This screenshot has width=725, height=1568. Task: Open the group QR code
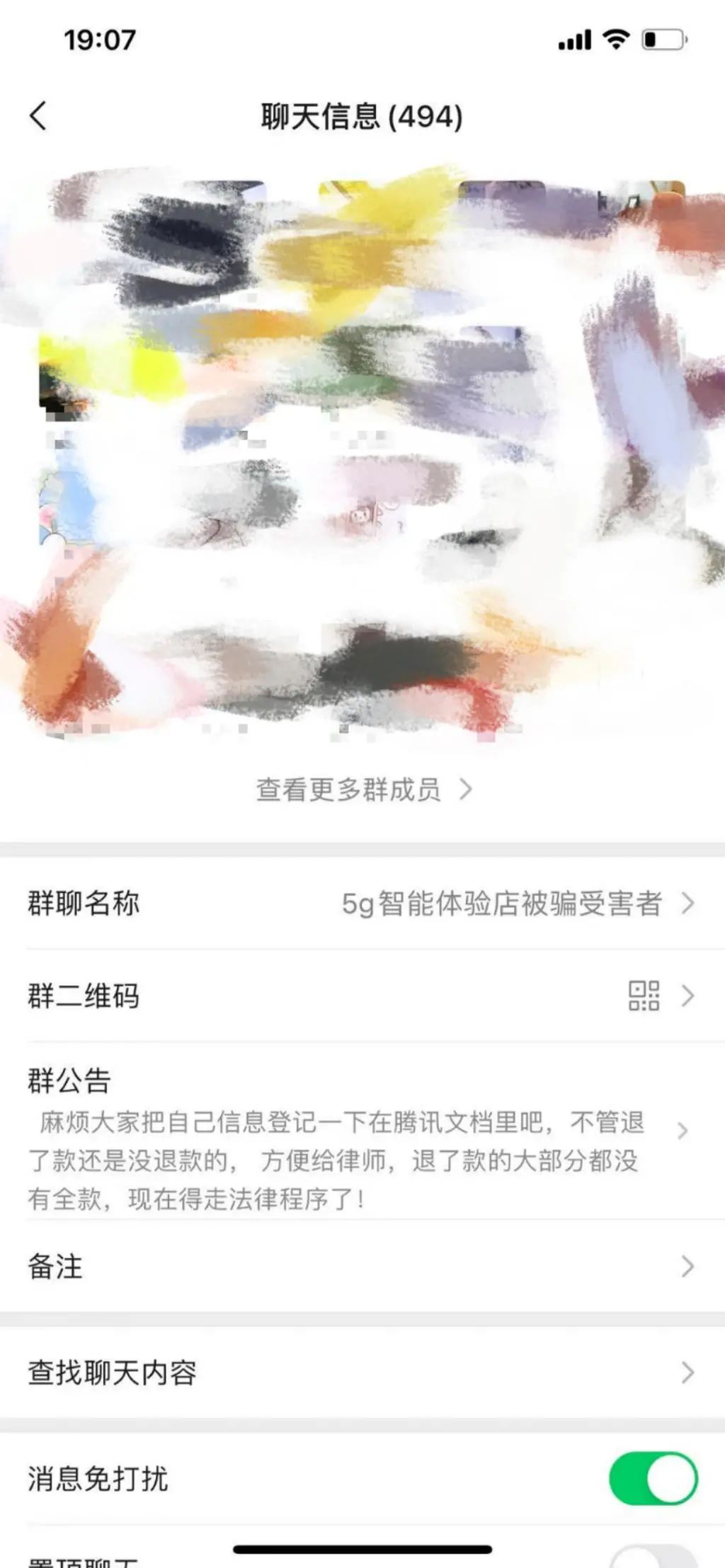[x=362, y=996]
